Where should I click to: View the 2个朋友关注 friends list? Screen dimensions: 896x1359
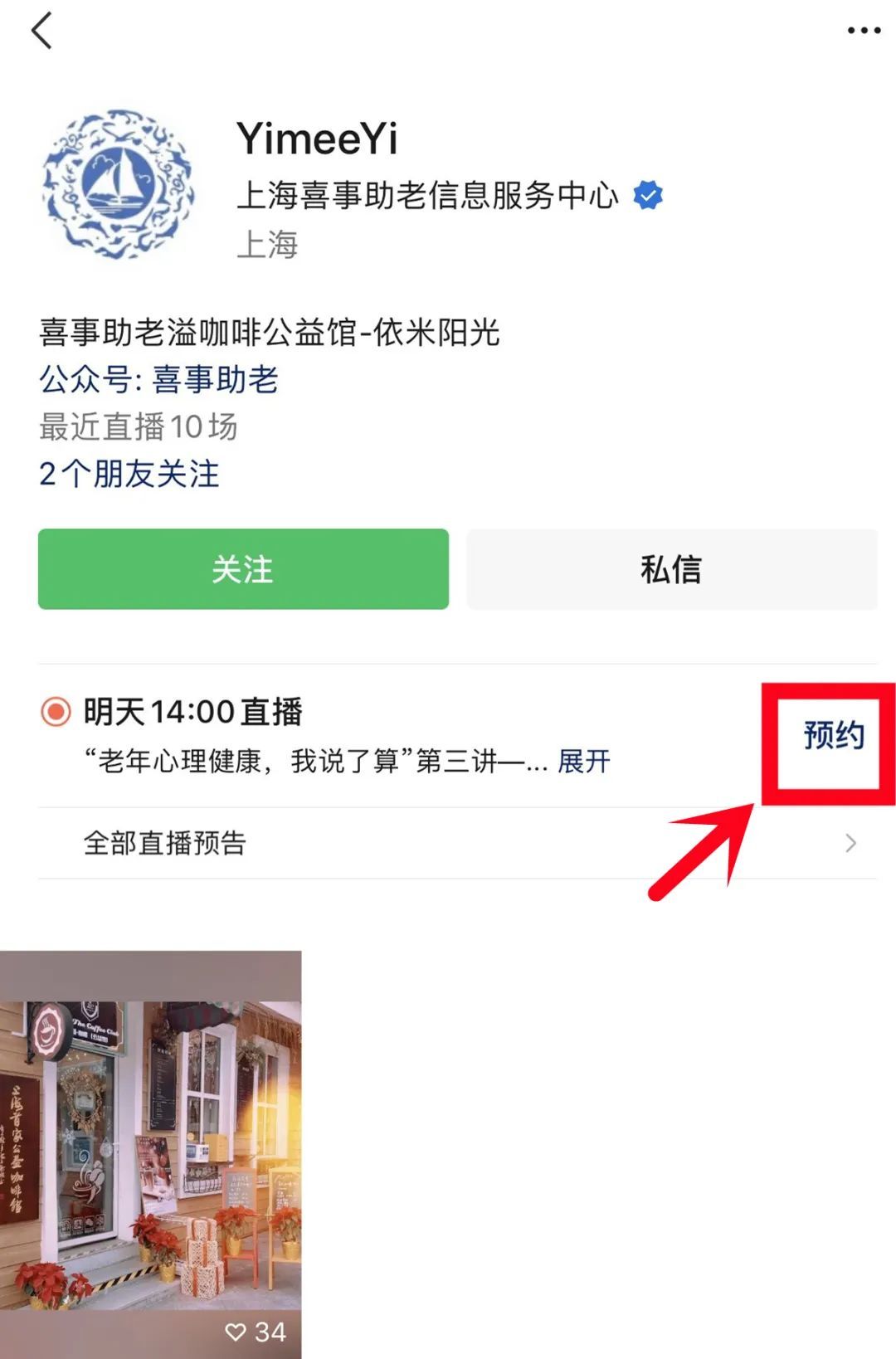click(x=129, y=475)
